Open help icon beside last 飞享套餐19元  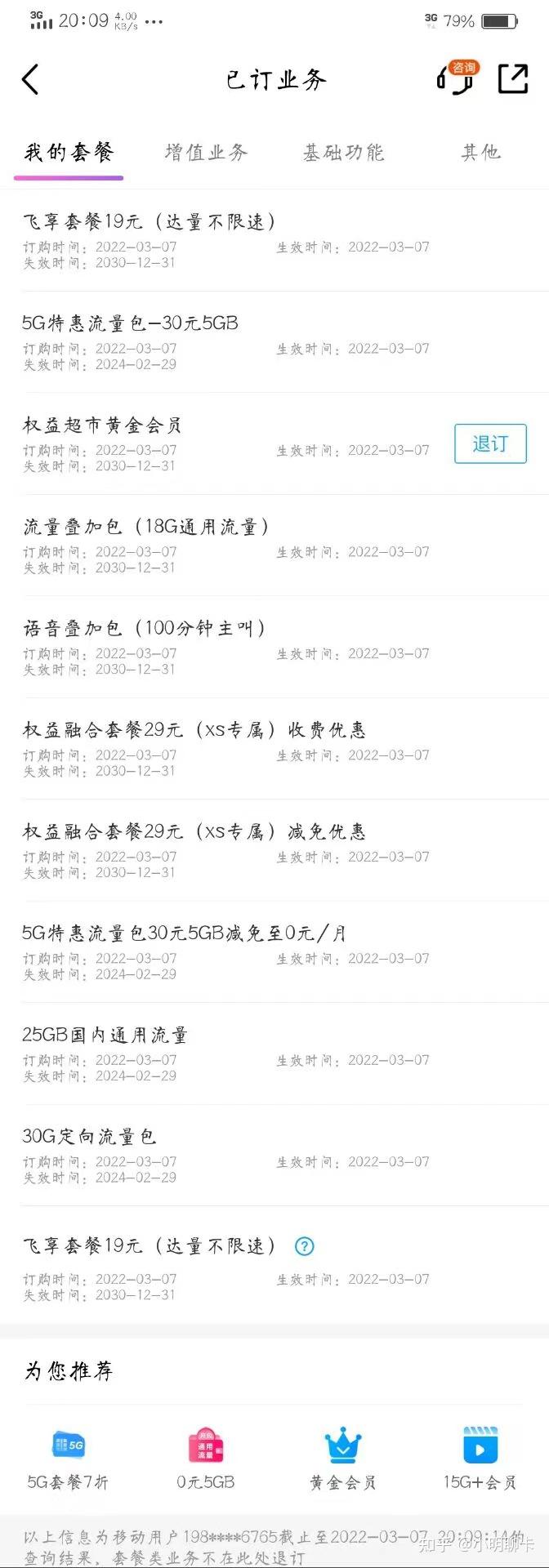pos(304,1246)
